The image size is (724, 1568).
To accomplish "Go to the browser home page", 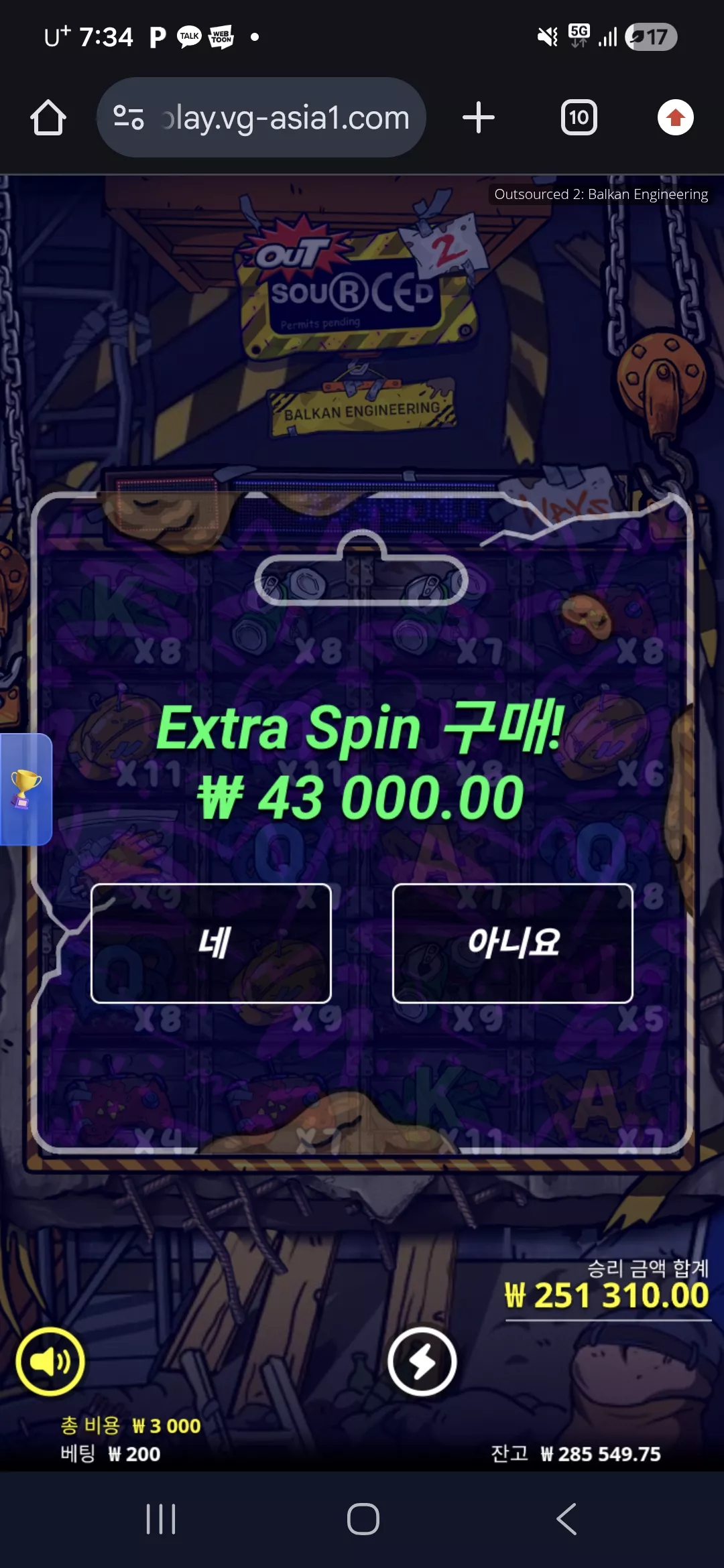I will pyautogui.click(x=48, y=117).
